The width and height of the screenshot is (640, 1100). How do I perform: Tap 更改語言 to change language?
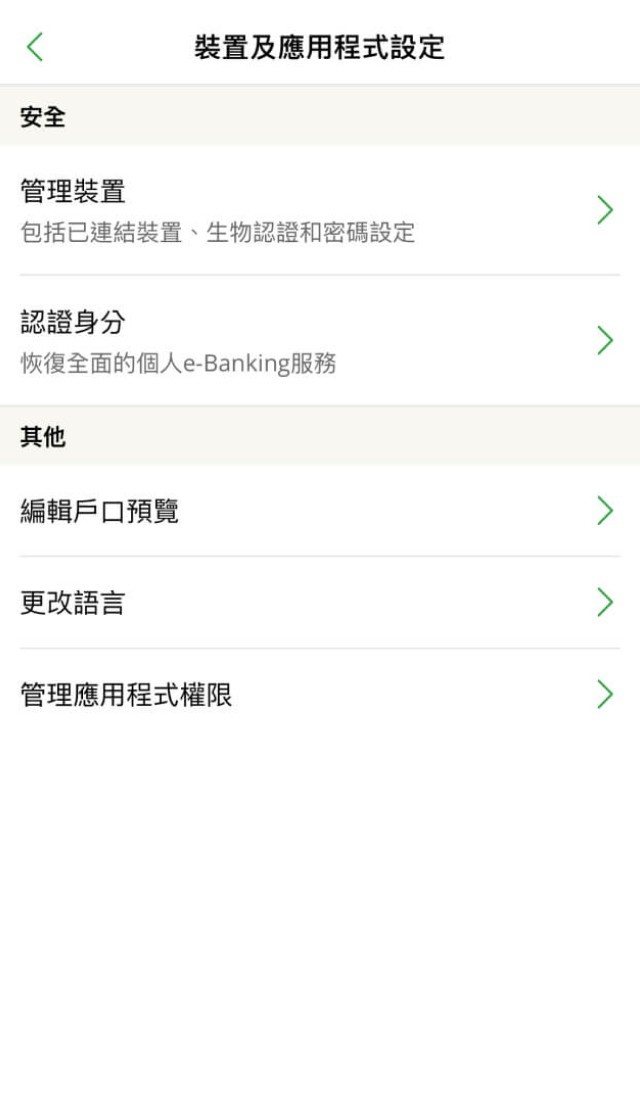(x=318, y=603)
